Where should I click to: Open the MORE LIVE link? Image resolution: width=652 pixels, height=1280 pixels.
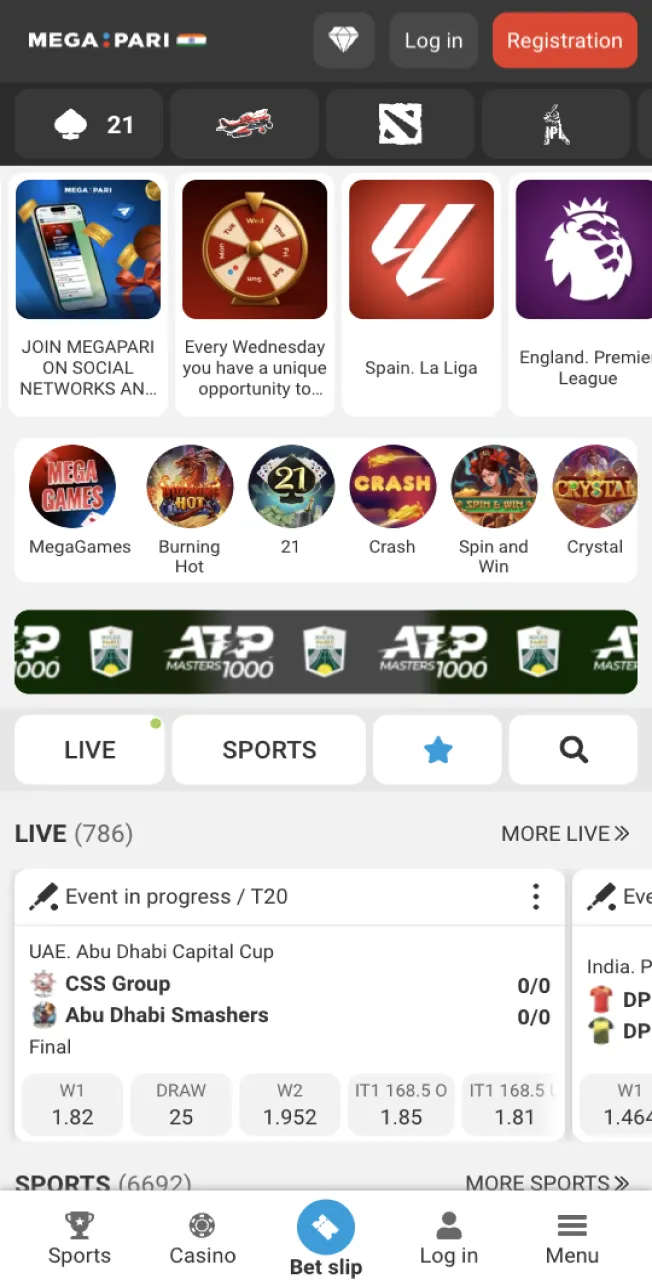[x=565, y=833]
